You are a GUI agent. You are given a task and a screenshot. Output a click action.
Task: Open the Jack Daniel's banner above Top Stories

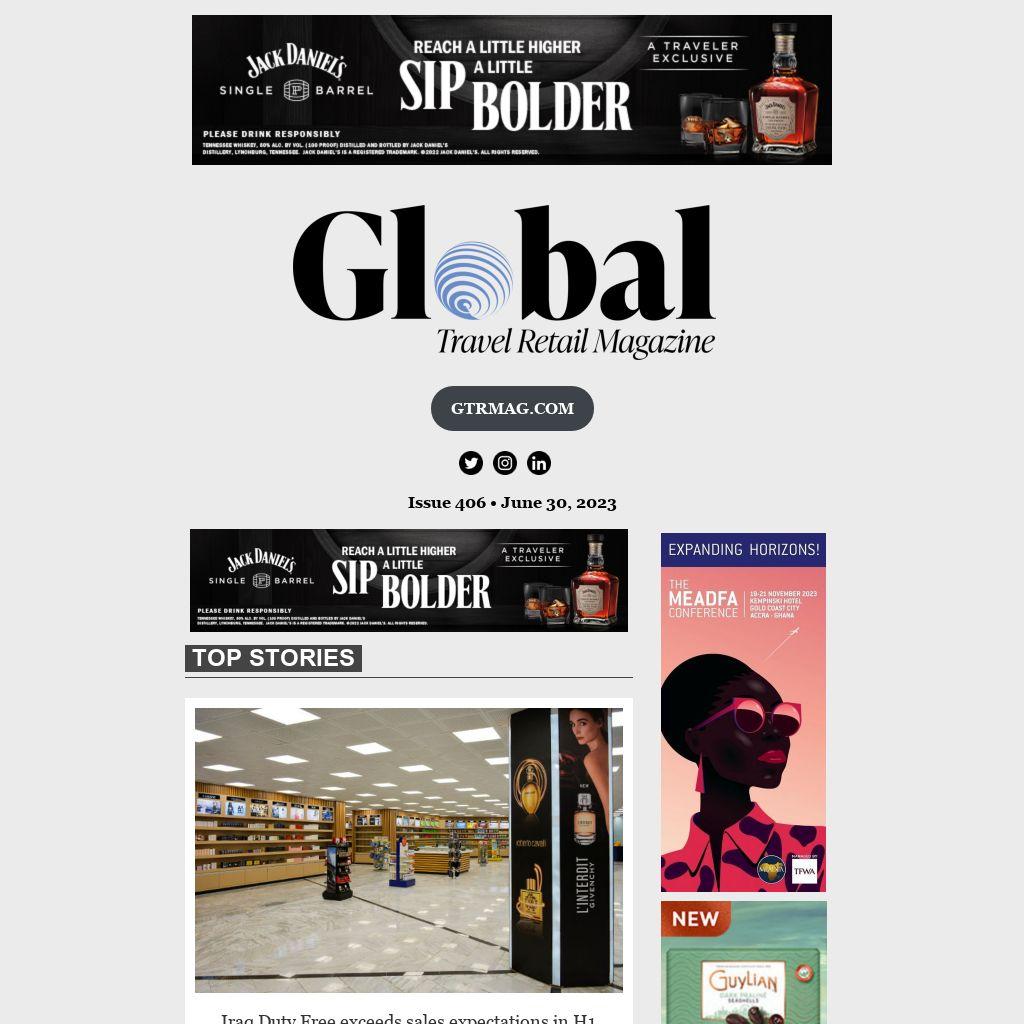(408, 580)
